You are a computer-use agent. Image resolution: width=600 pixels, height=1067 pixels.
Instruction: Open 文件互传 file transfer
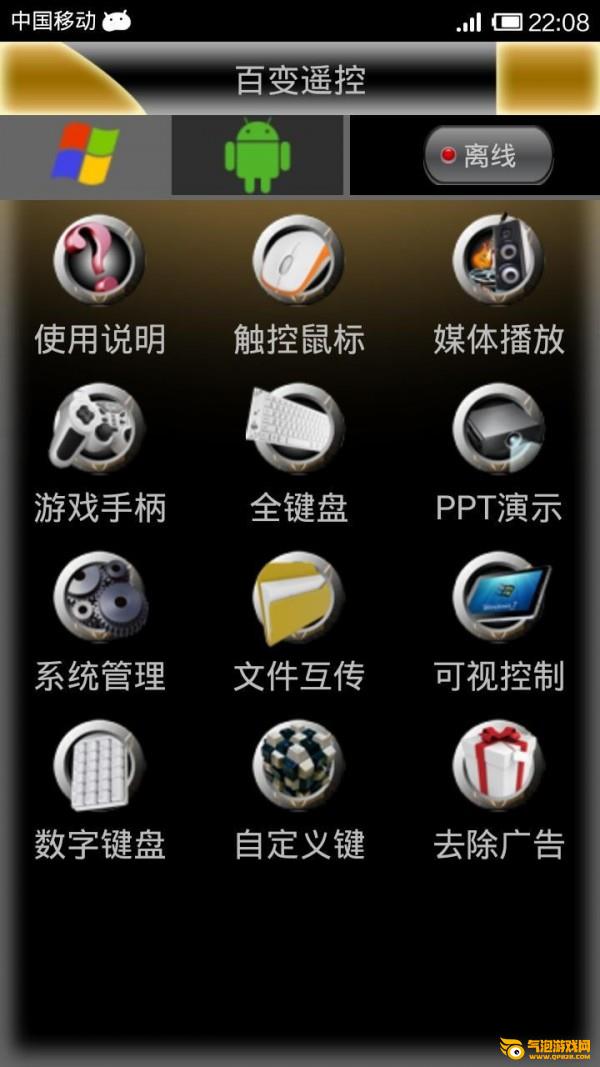click(299, 623)
